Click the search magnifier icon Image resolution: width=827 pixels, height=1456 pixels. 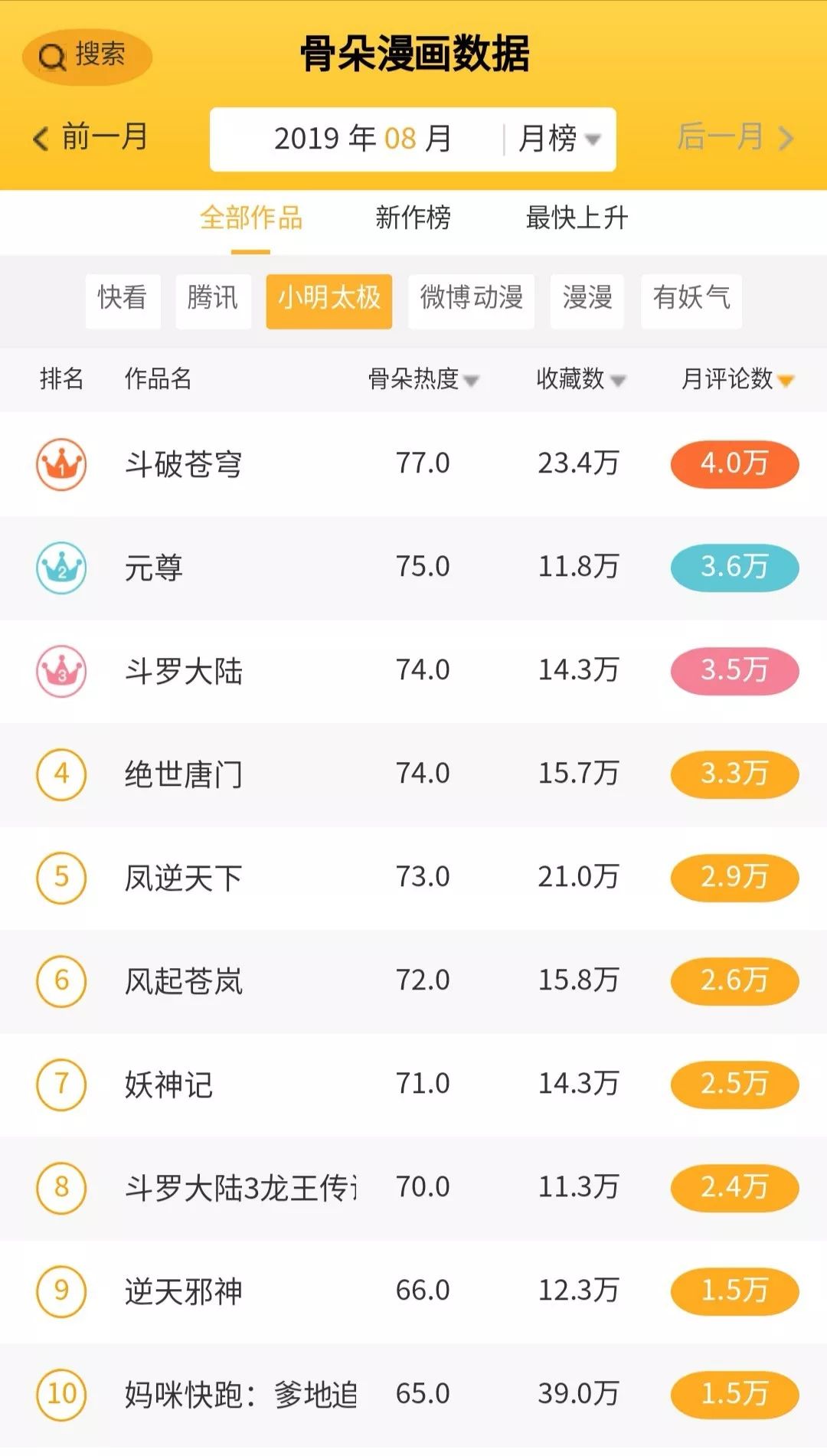tap(51, 56)
